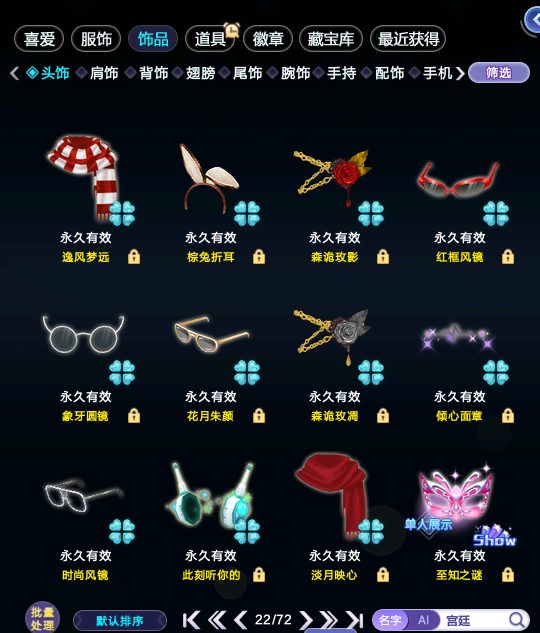Screen dimensions: 540x633
Task: View the 最近获得 tab
Action: [x=408, y=39]
